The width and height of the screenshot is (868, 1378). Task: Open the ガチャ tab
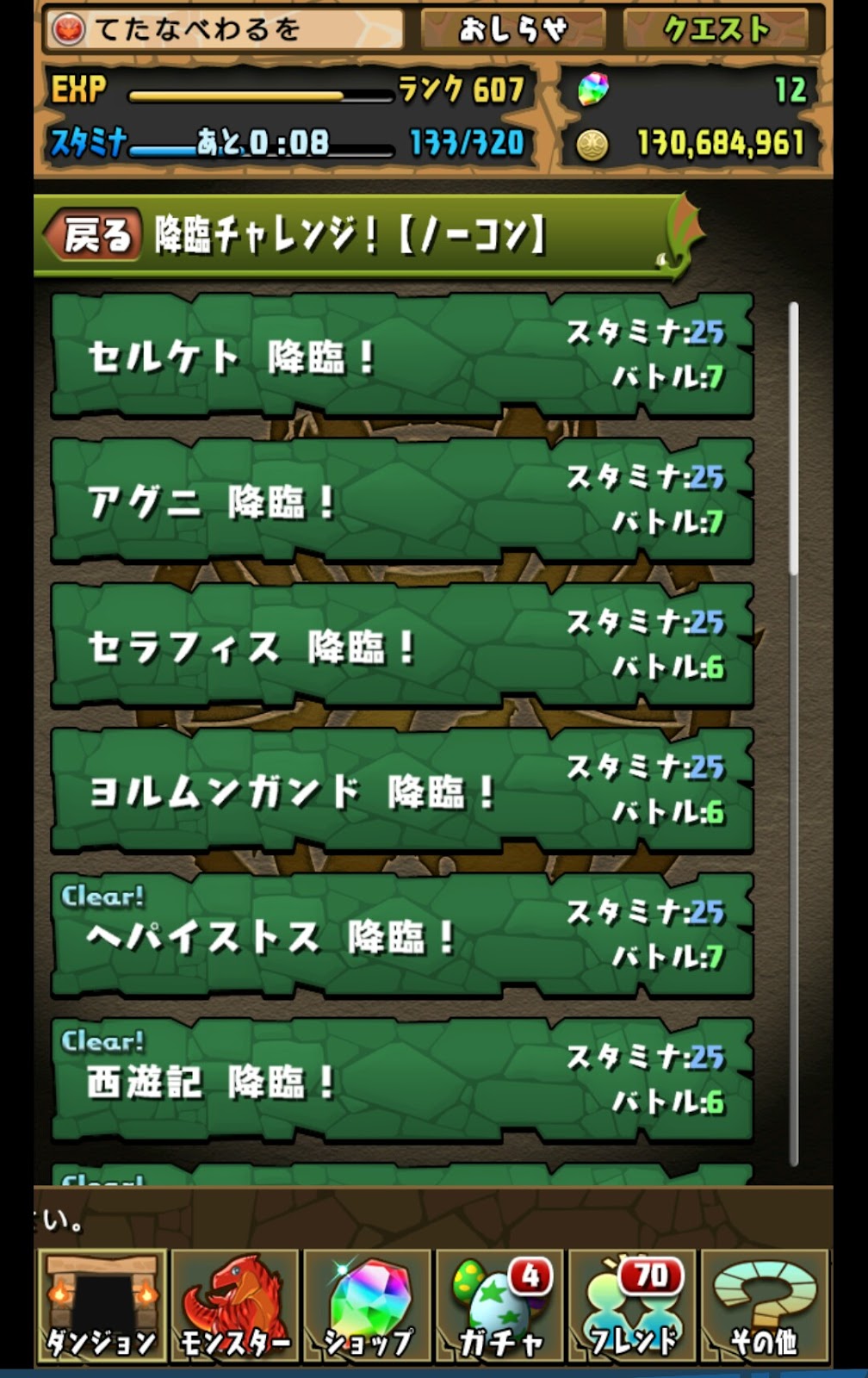(500, 1307)
